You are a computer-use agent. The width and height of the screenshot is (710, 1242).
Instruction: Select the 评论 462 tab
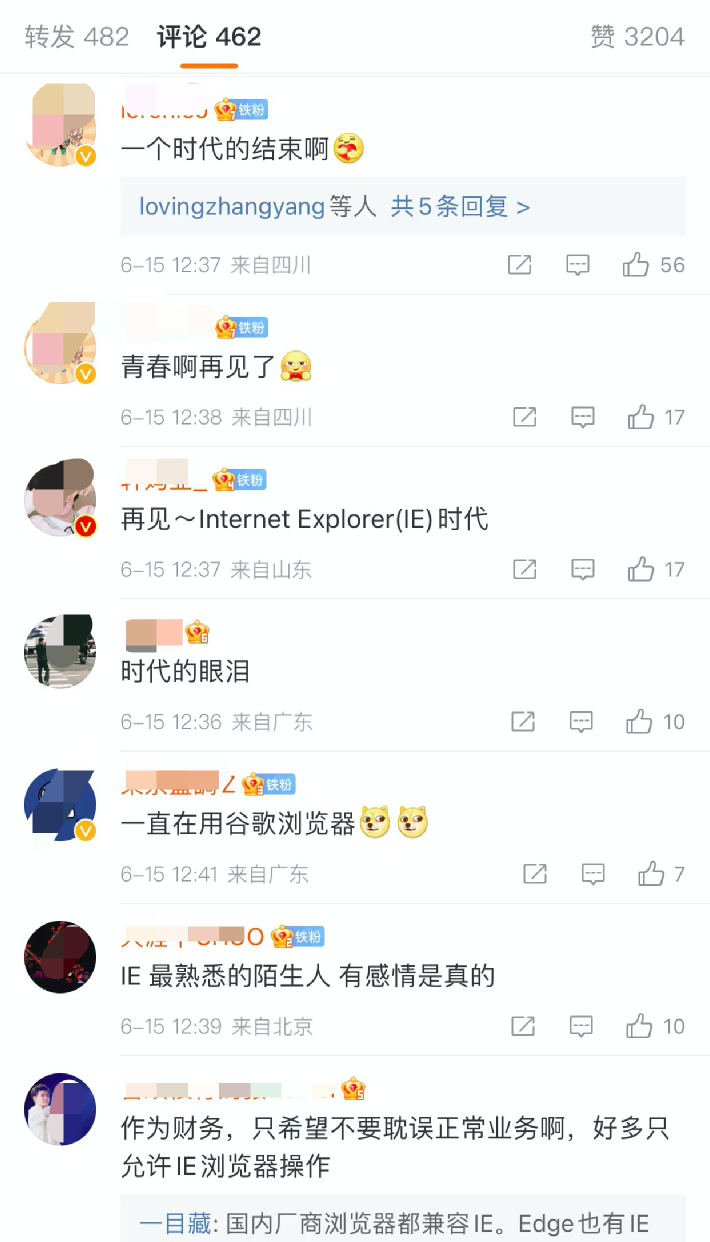pyautogui.click(x=209, y=37)
